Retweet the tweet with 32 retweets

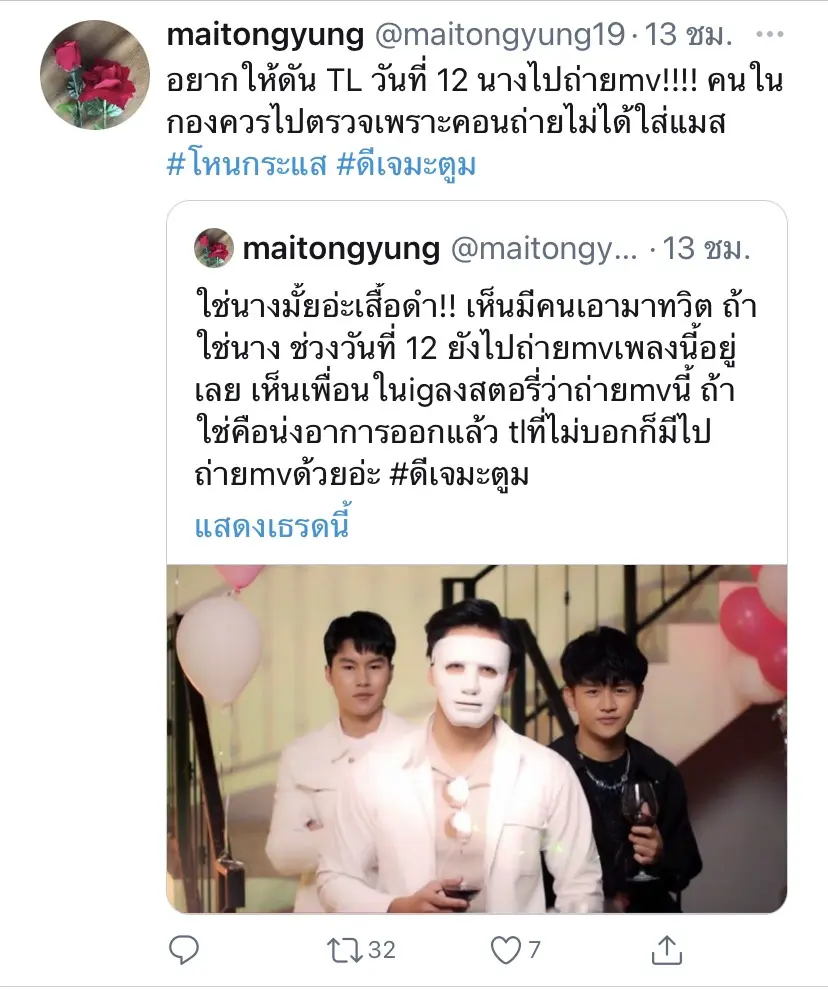click(x=345, y=949)
